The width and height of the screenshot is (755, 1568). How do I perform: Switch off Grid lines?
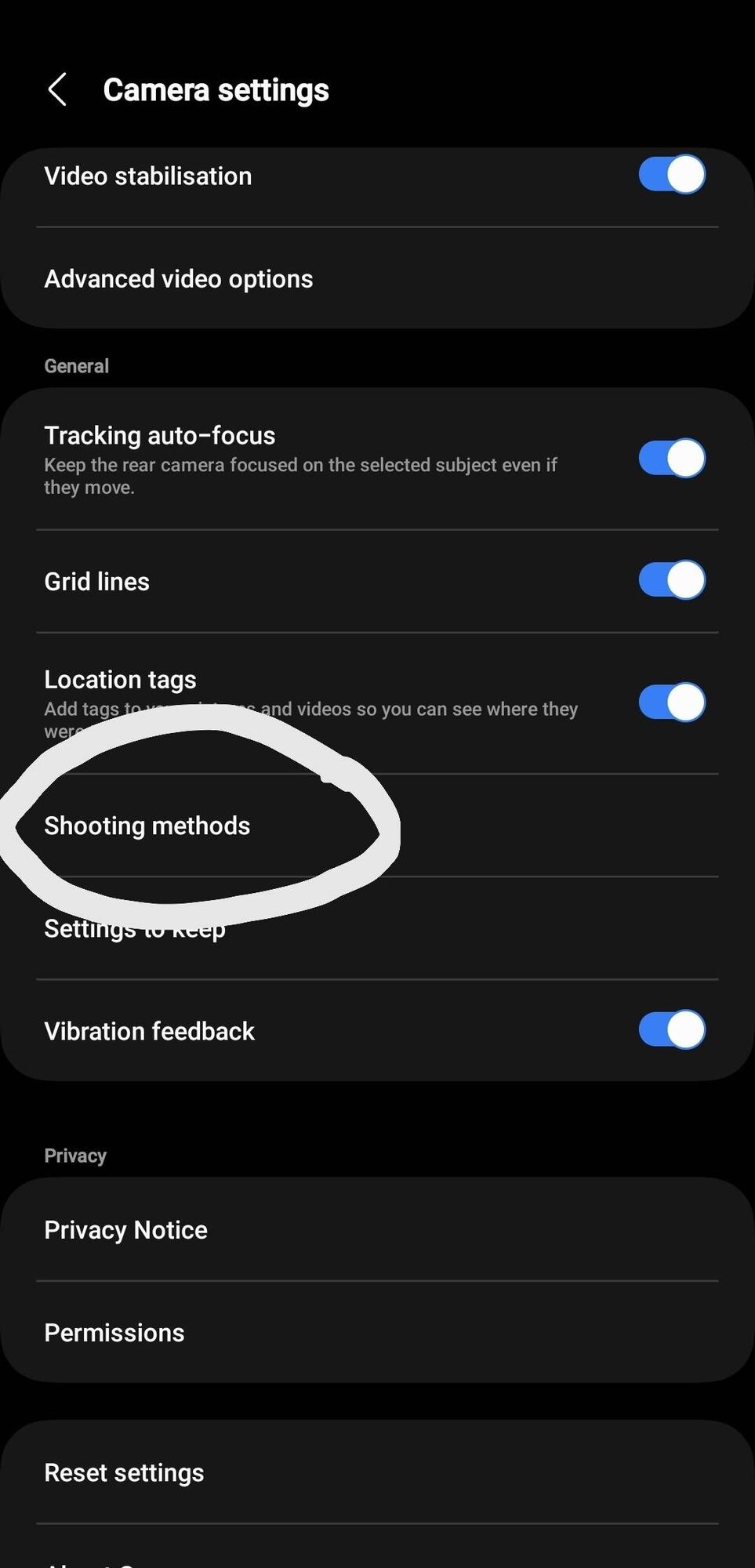pos(671,581)
